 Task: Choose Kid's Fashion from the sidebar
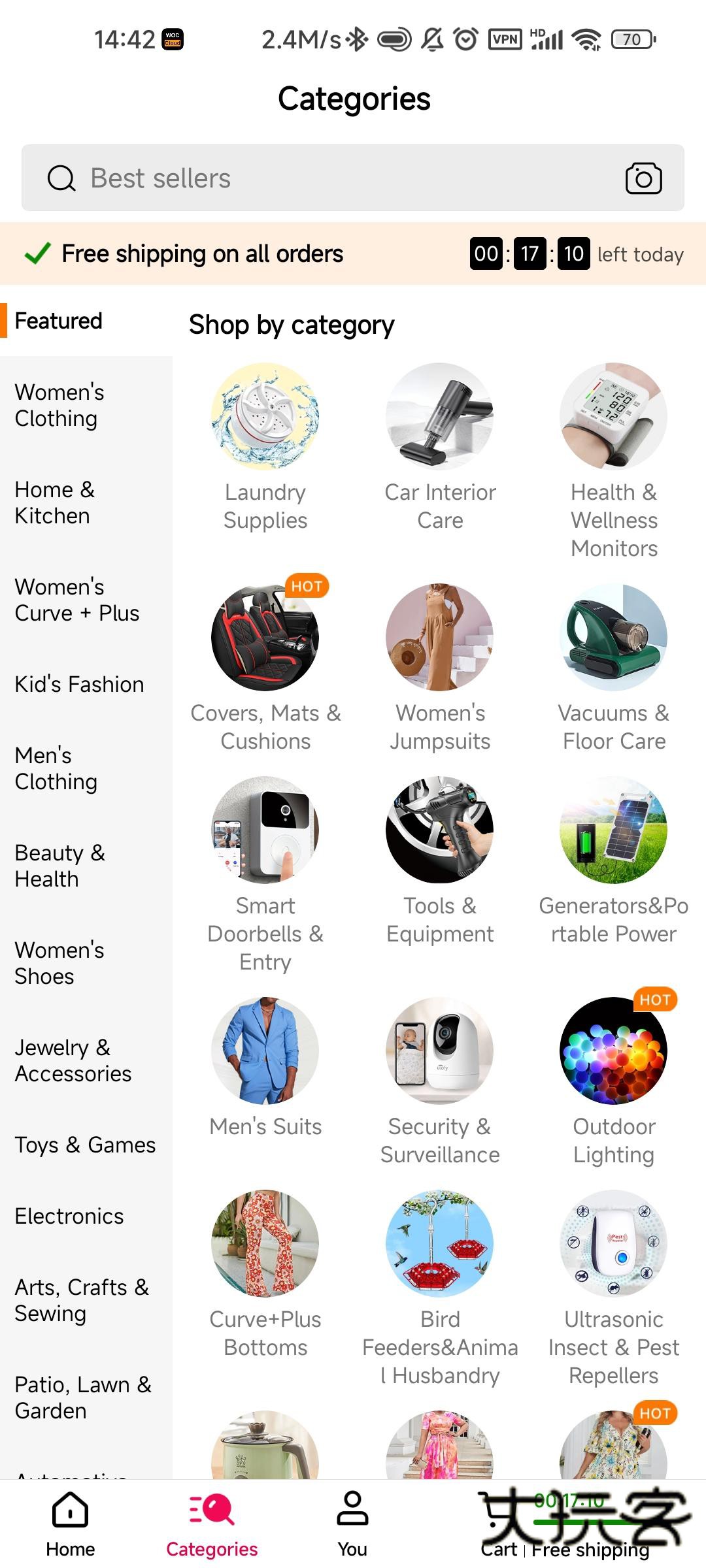point(79,684)
